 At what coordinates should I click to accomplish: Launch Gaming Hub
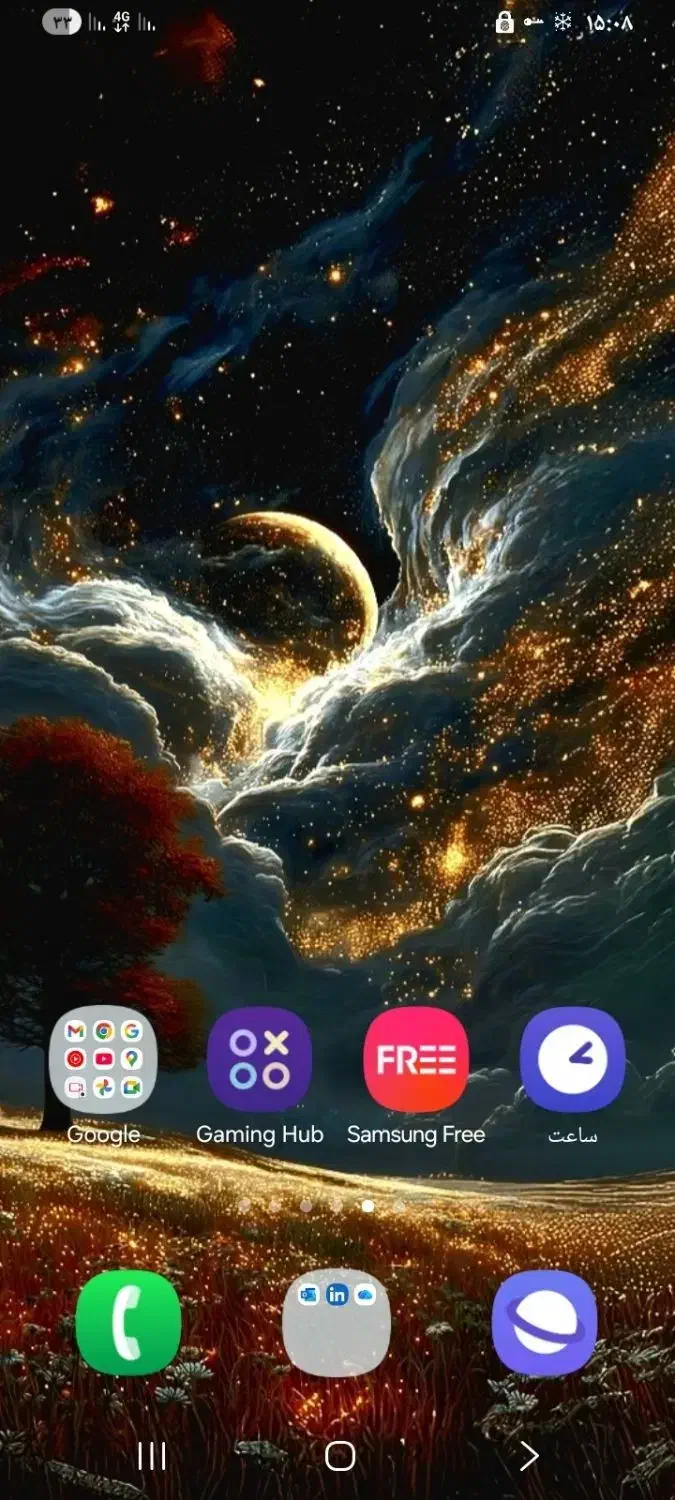(259, 1060)
